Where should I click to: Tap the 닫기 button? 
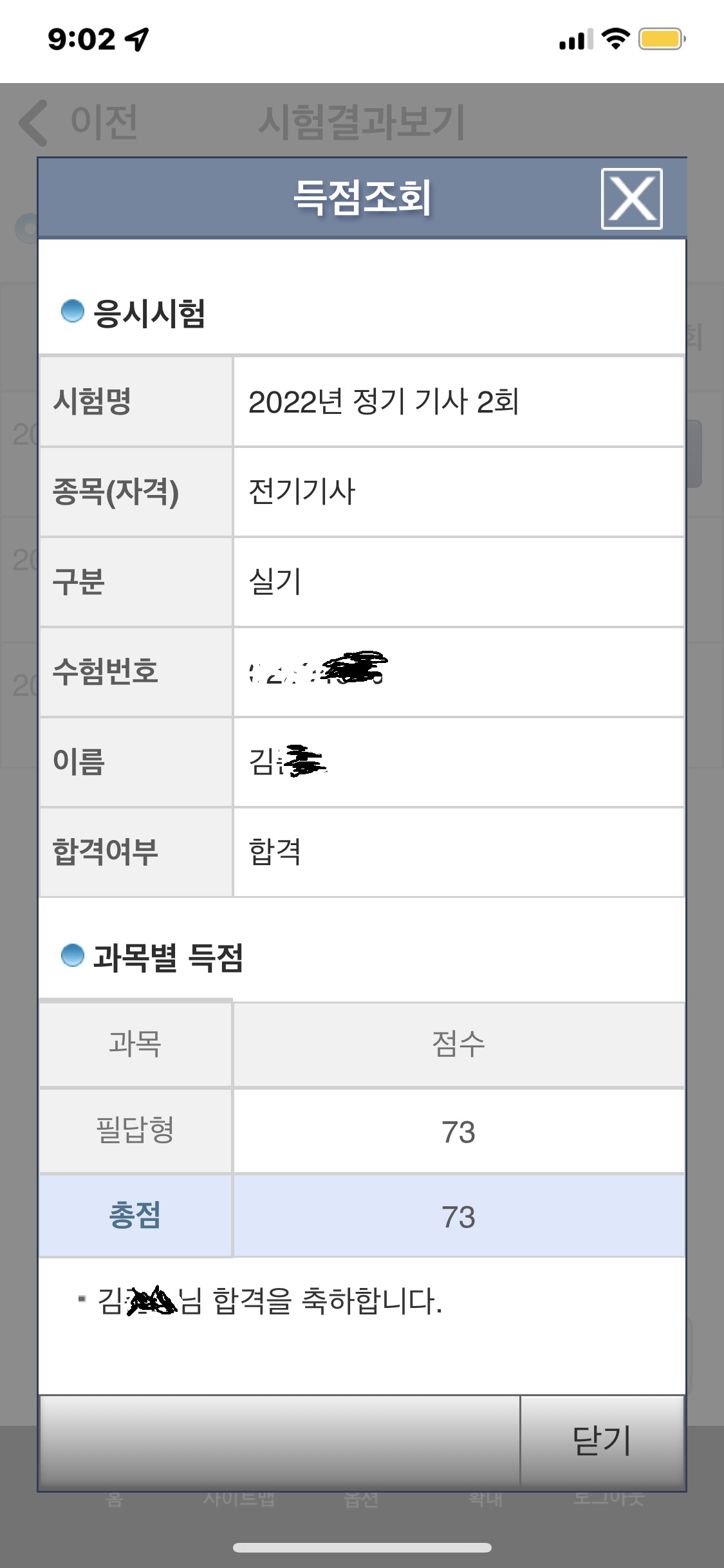(602, 1441)
